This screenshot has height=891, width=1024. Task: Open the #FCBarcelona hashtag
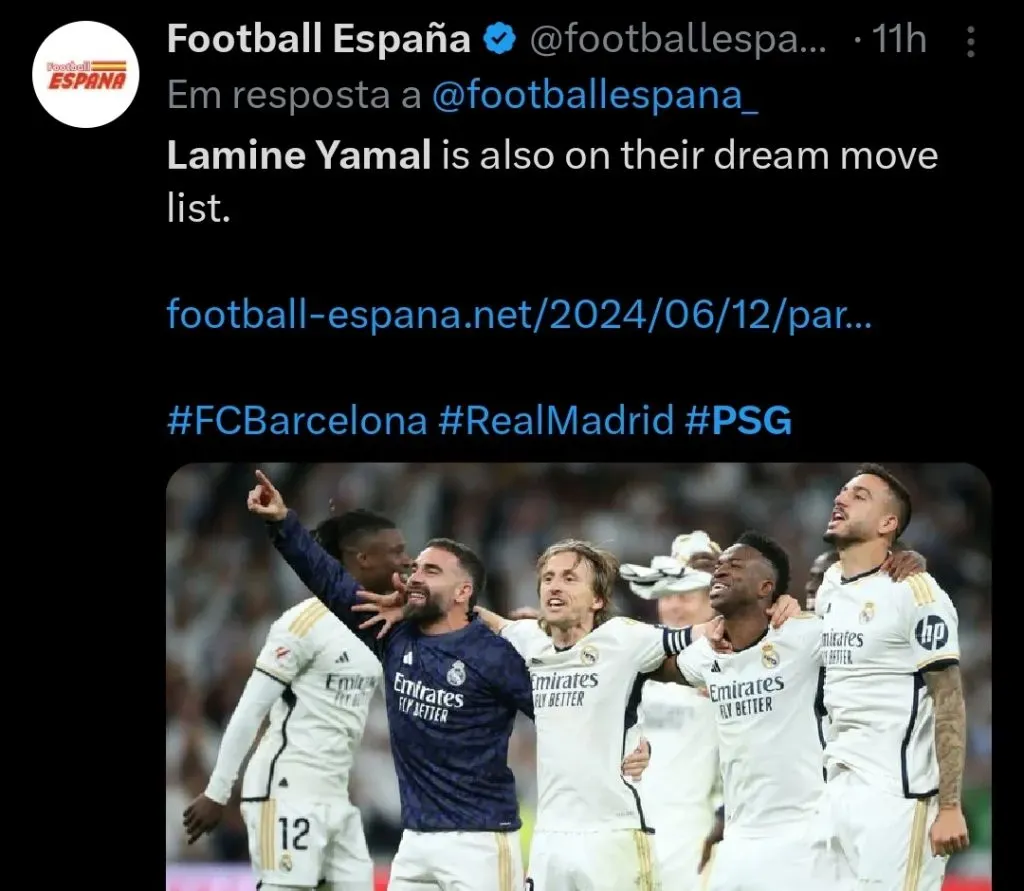click(297, 421)
